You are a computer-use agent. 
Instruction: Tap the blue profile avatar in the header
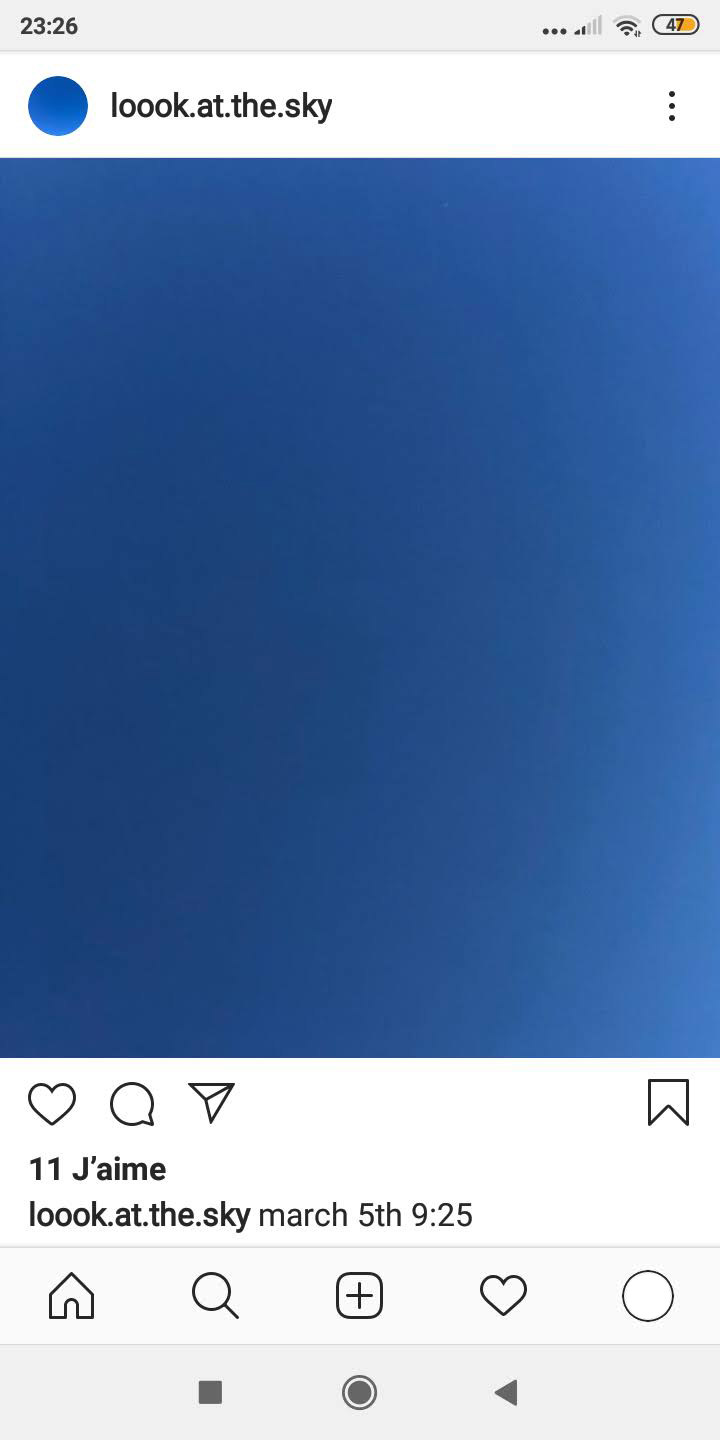[x=58, y=106]
